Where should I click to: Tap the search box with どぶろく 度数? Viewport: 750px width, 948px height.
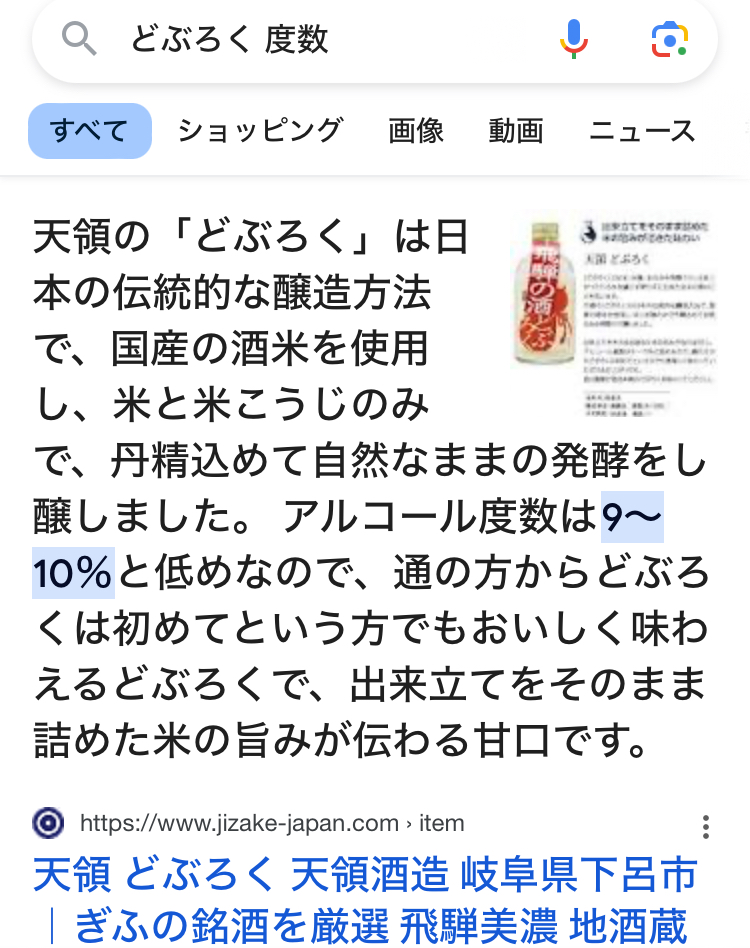coord(320,40)
